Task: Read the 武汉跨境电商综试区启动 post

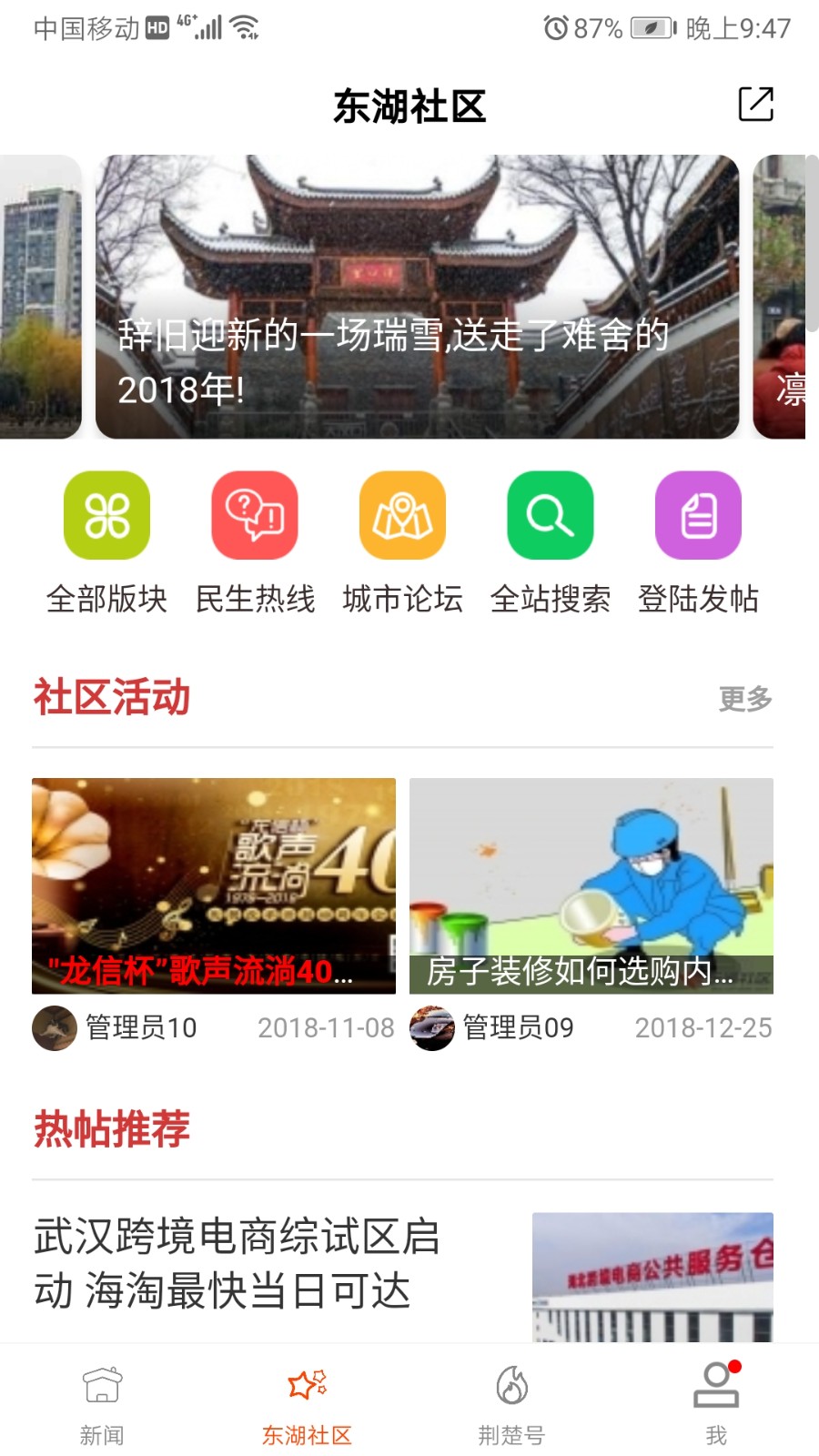Action: [237, 1263]
